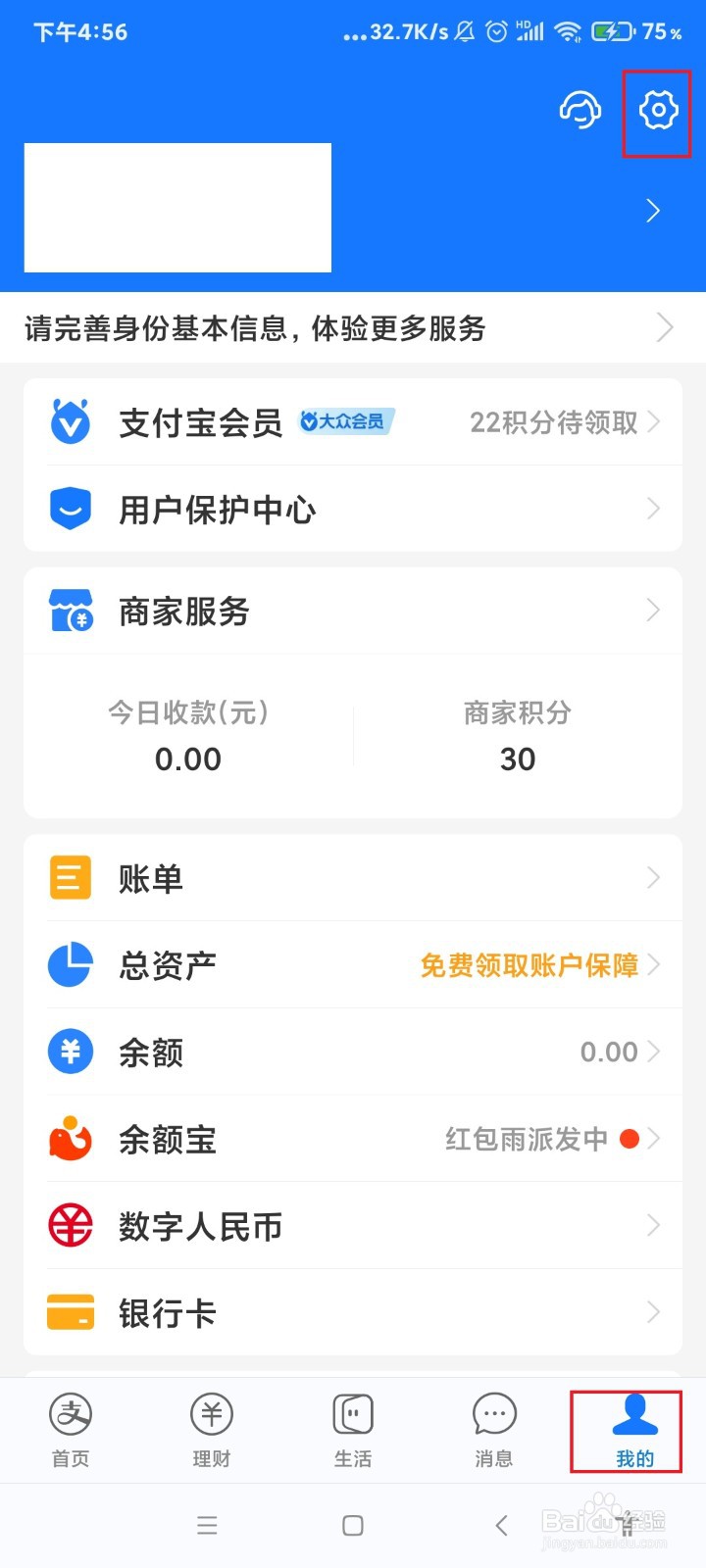Switch to the 消息 tab
The image size is (706, 1568).
pyautogui.click(x=494, y=1430)
